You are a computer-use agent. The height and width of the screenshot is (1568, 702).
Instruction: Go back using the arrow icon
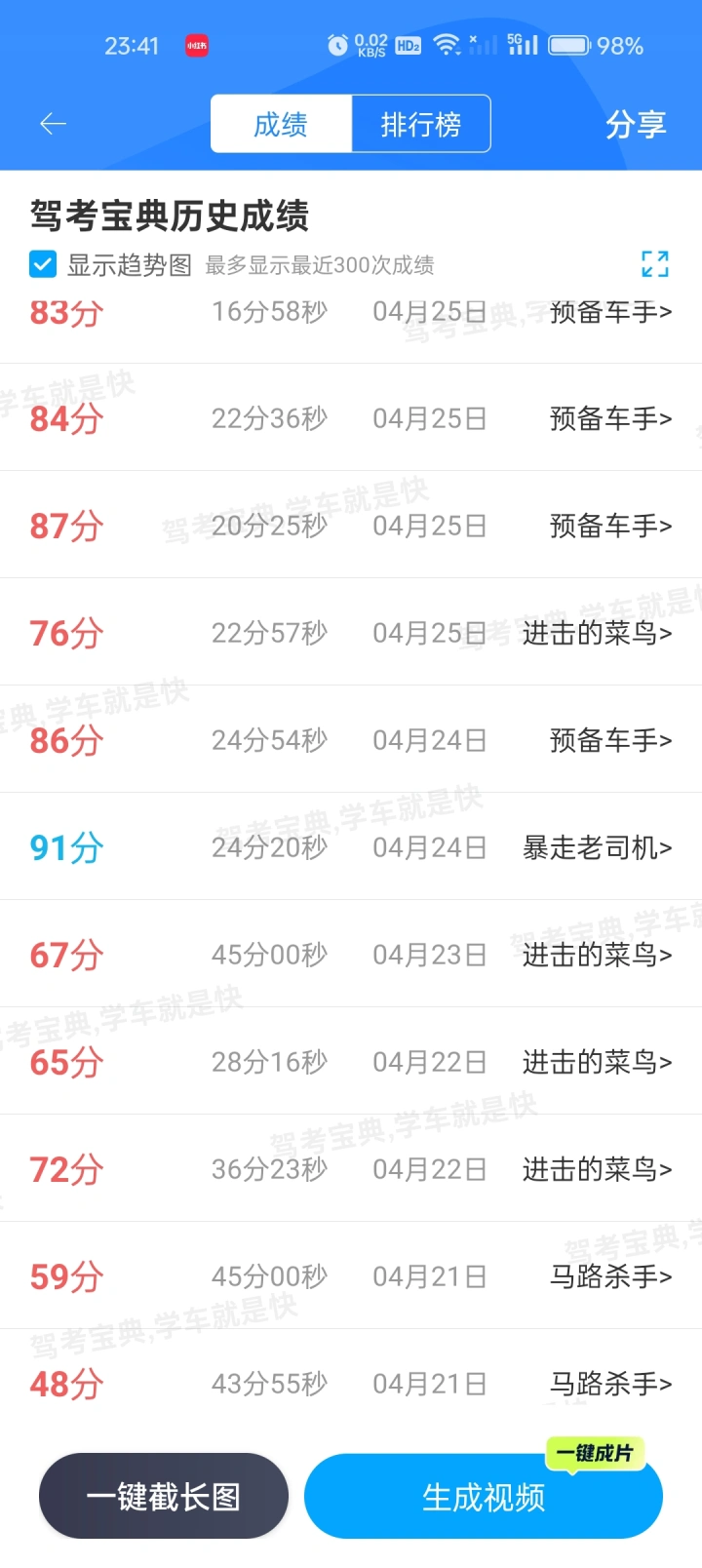53,124
